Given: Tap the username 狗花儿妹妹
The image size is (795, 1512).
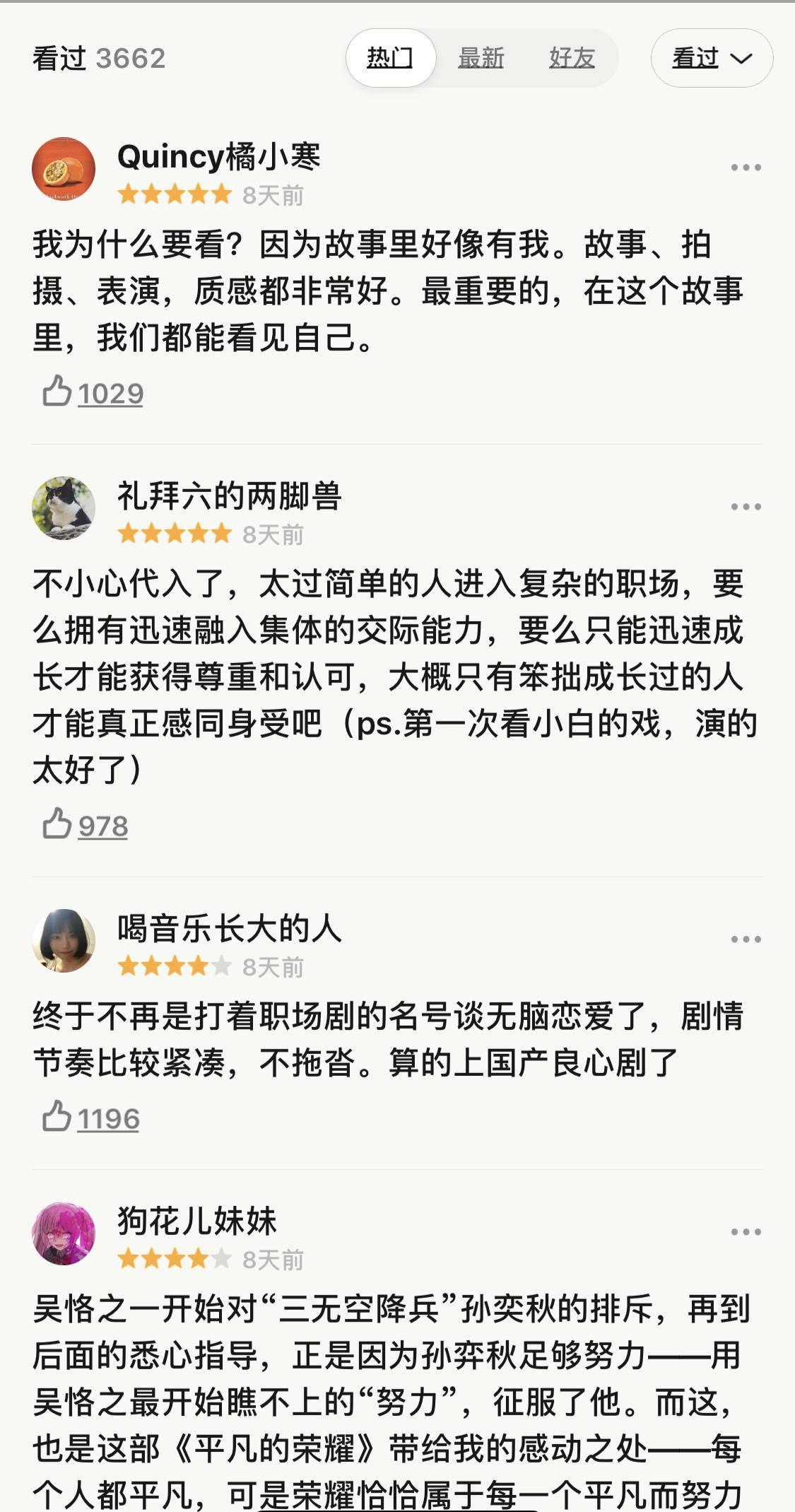Looking at the screenshot, I should point(196,1221).
